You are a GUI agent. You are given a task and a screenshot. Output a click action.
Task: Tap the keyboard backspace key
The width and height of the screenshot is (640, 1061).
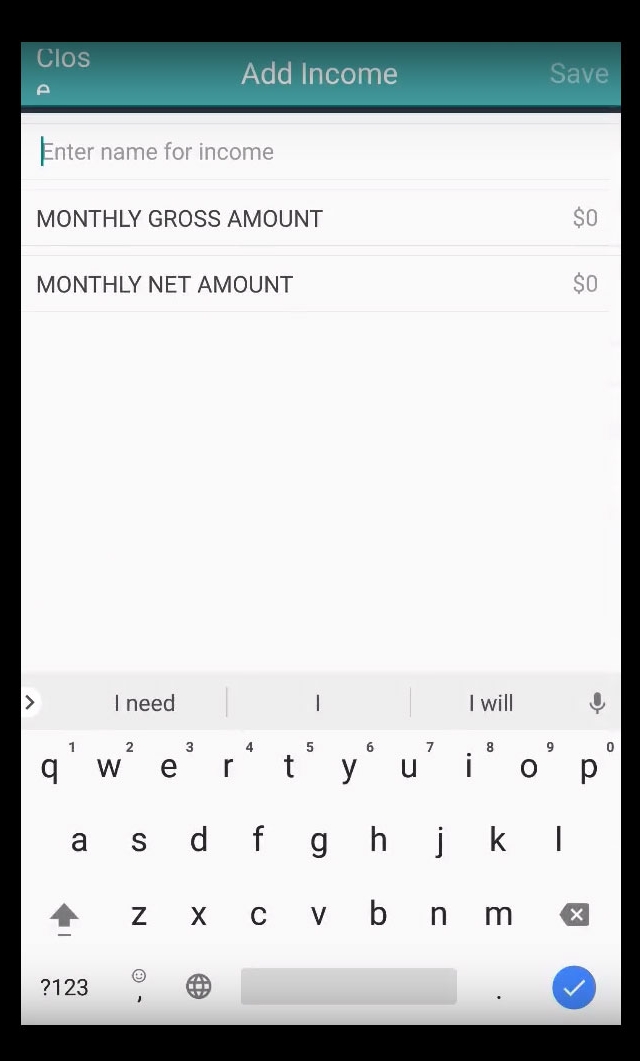pos(574,915)
